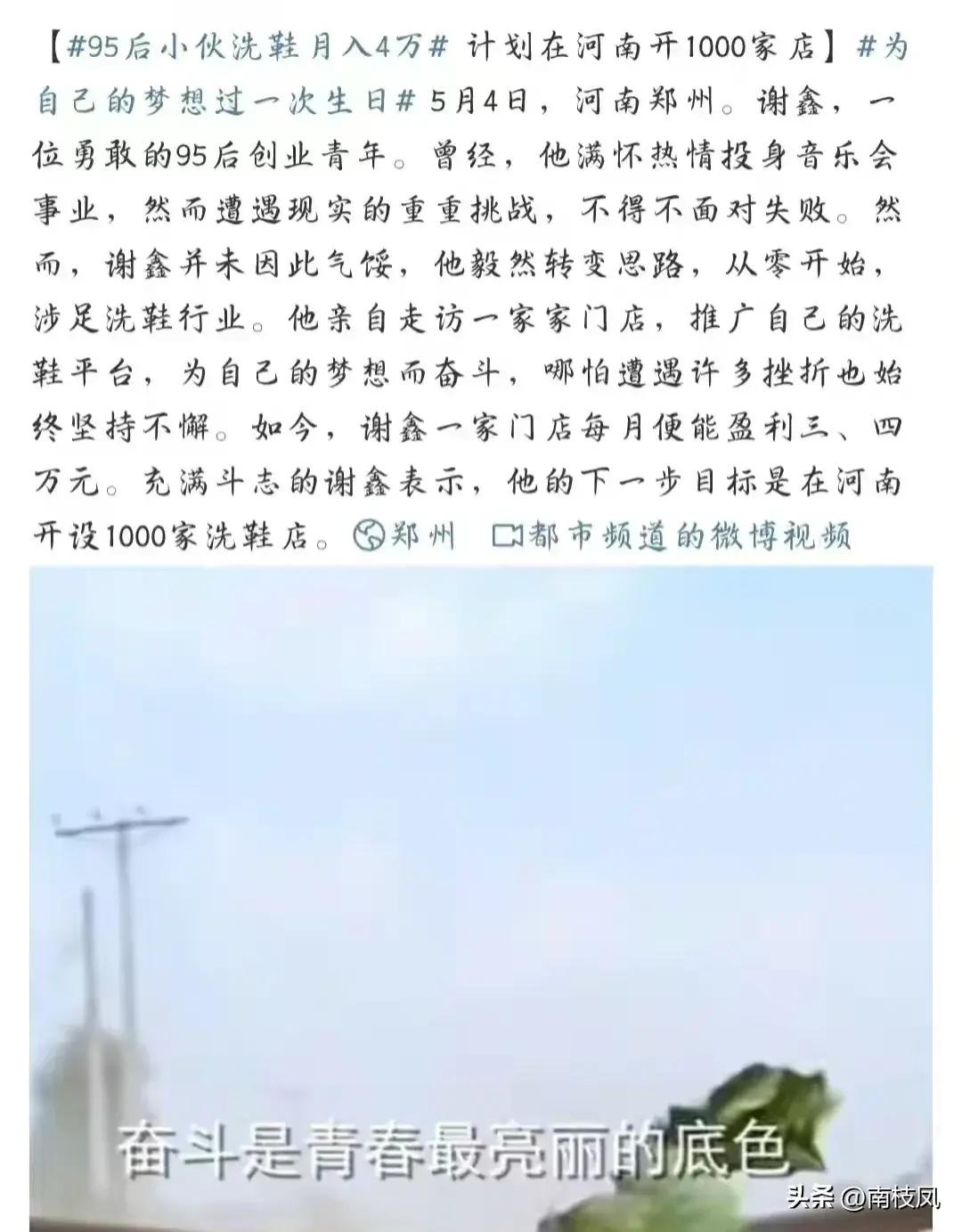Open 都市频道的微博视频 link
962x1232 pixels.
(x=673, y=535)
